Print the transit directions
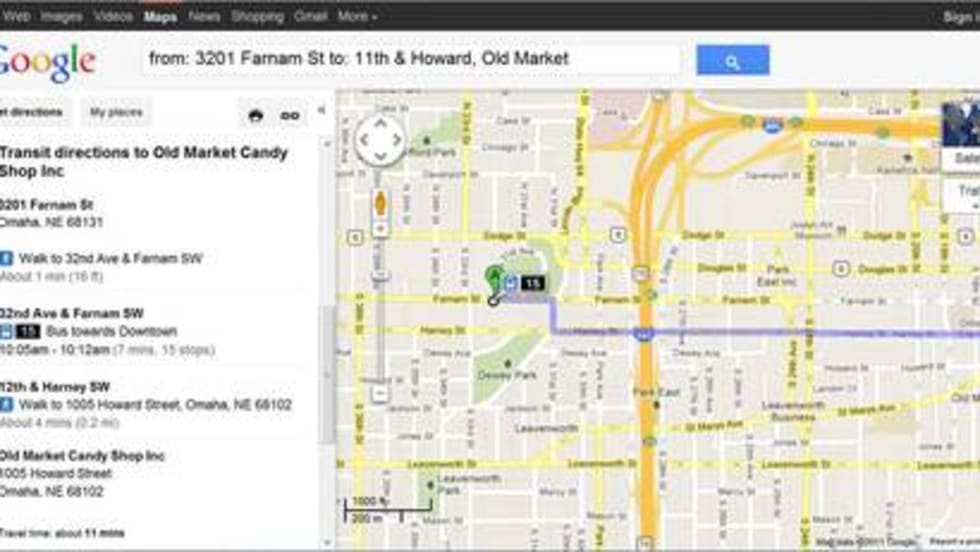The image size is (980, 552). click(255, 115)
